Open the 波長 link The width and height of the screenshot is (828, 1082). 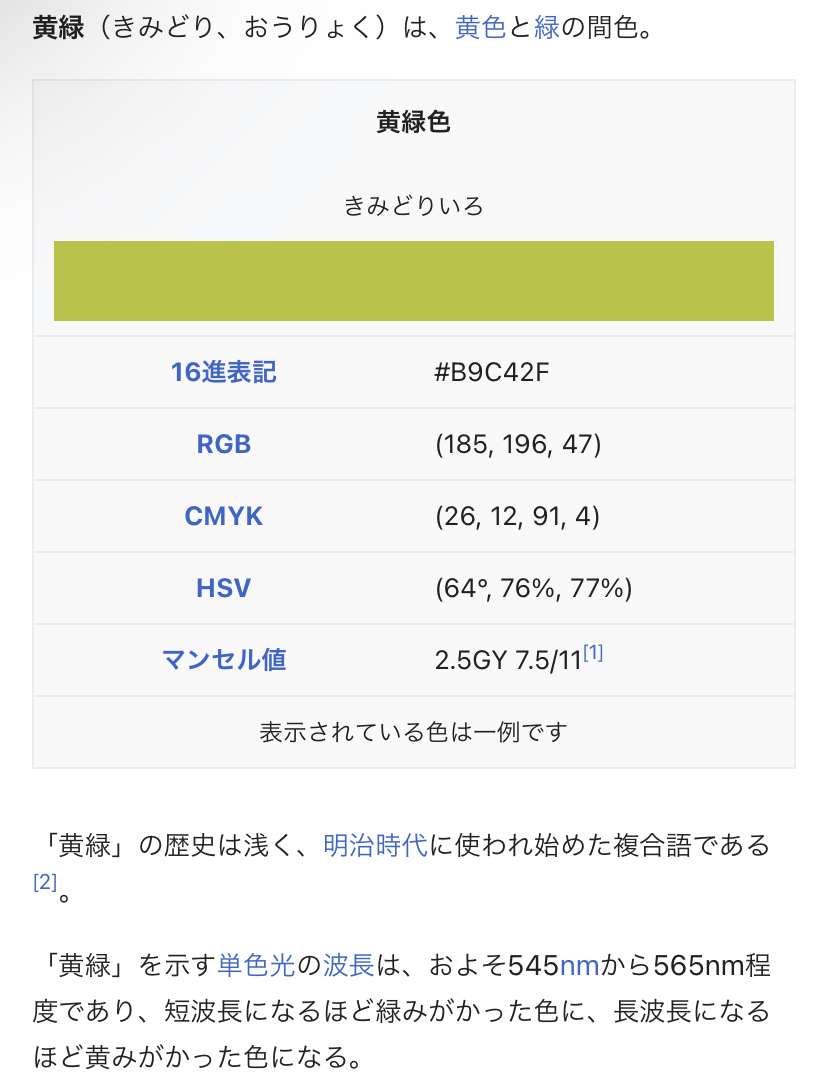tap(348, 965)
